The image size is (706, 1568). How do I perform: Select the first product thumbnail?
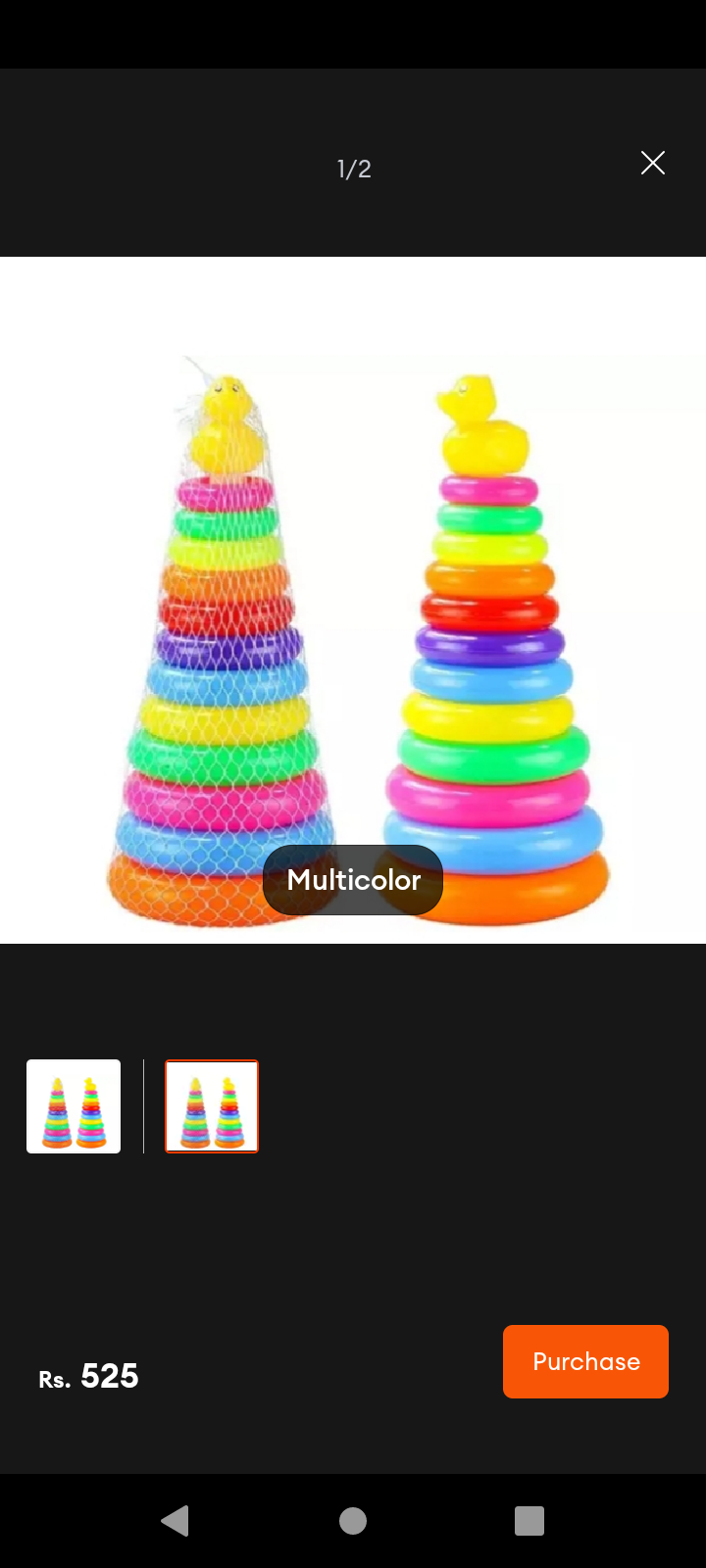click(x=74, y=1106)
